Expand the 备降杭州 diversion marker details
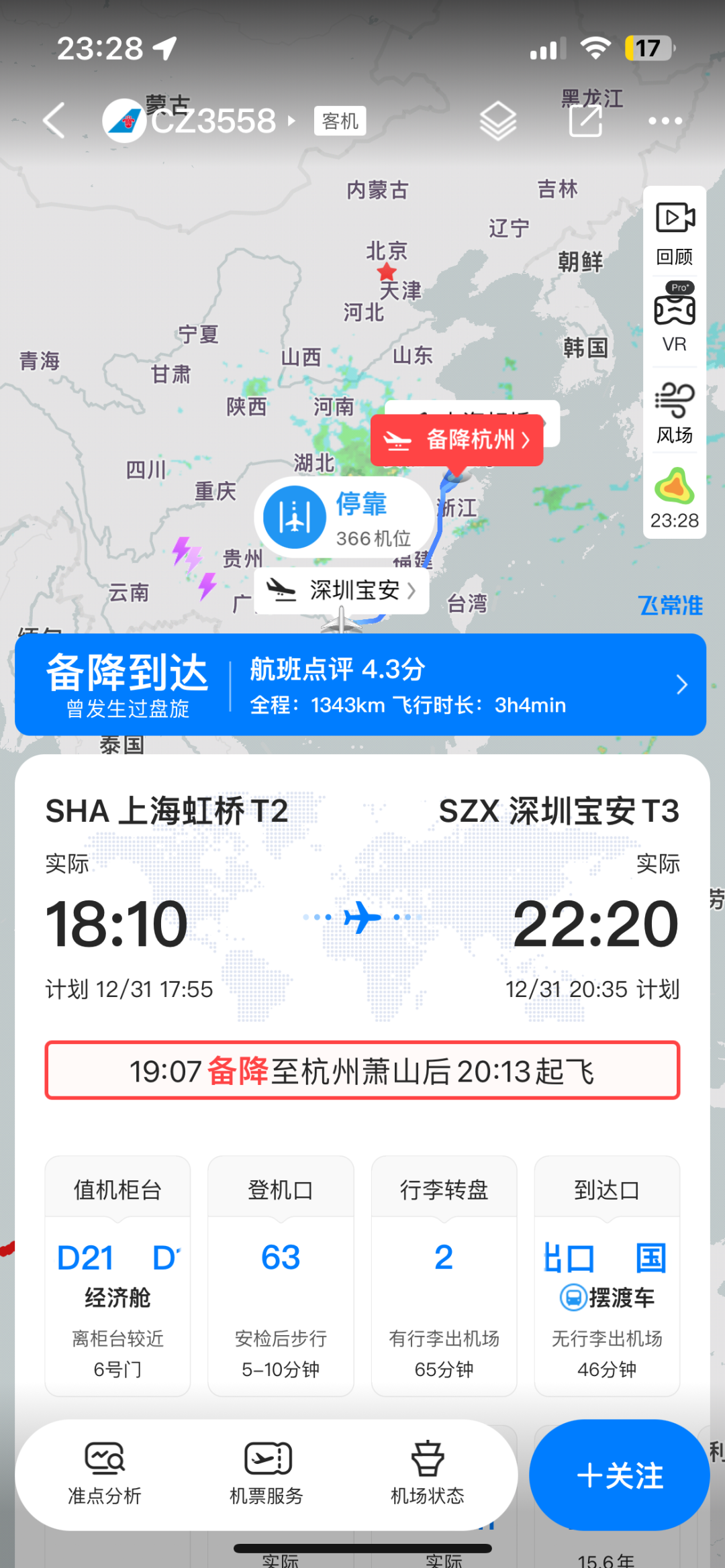 coord(460,441)
